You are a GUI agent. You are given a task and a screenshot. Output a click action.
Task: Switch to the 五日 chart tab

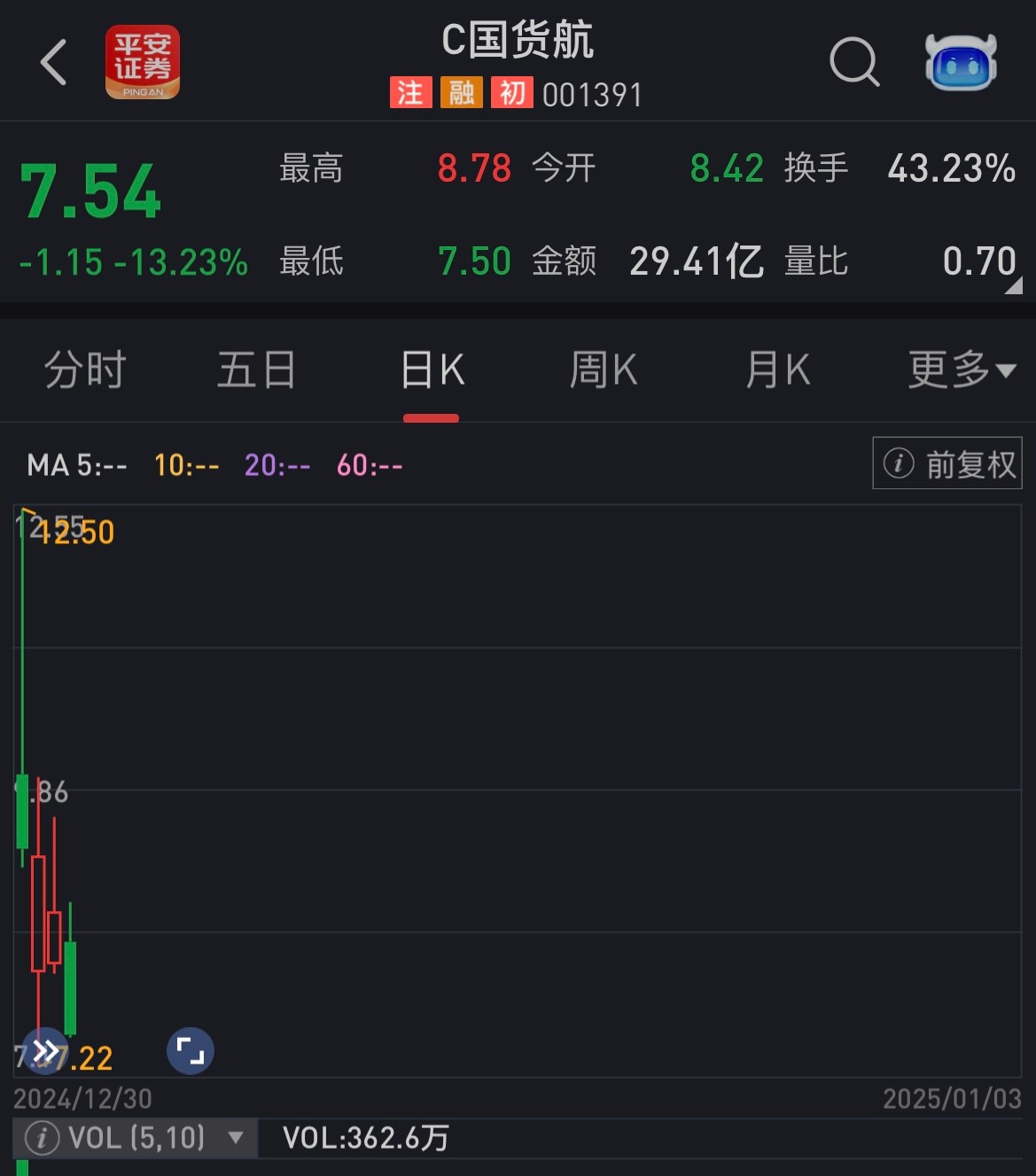256,370
